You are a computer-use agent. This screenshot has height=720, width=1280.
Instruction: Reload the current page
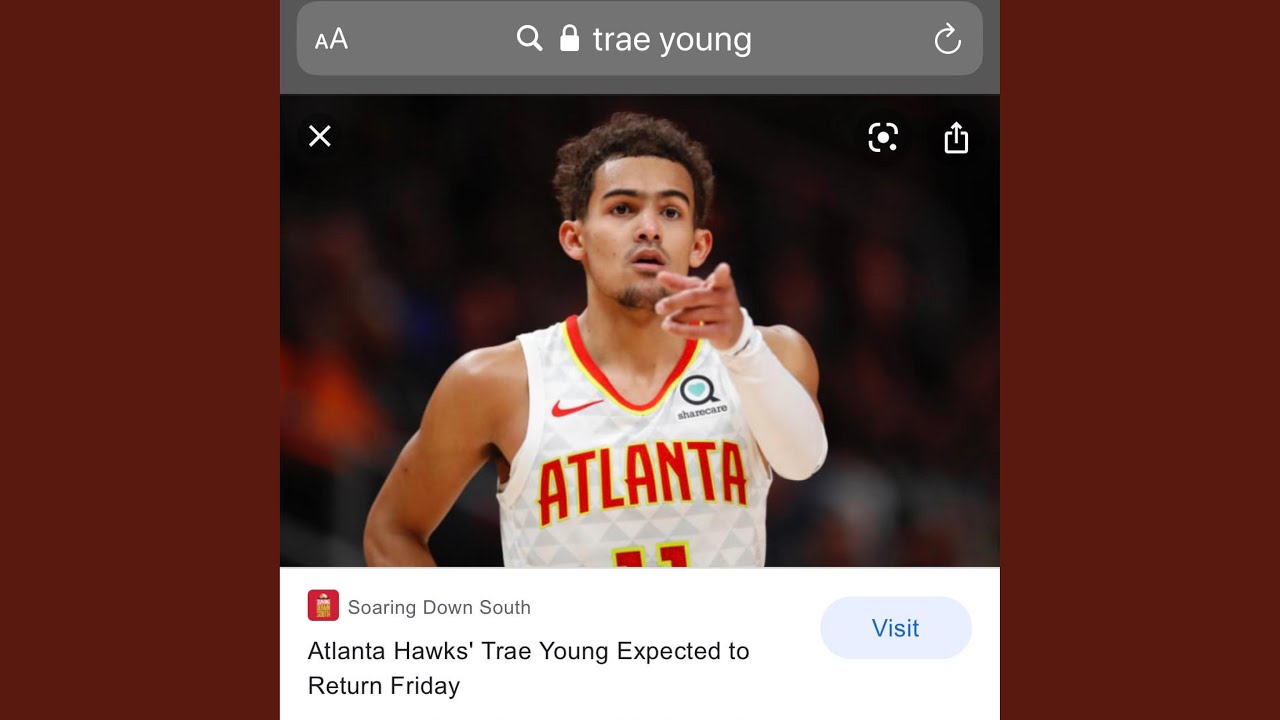pos(946,40)
